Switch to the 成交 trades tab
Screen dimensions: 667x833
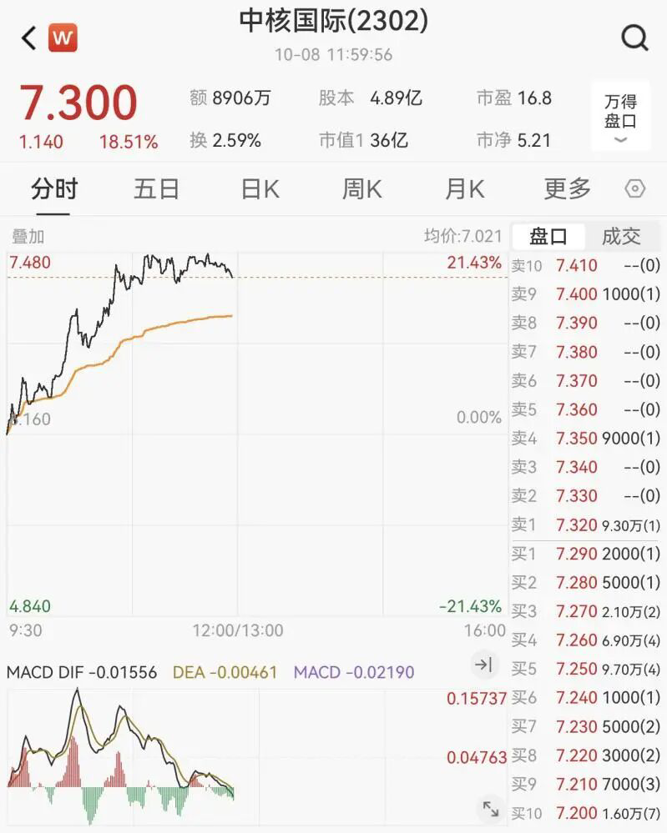pos(621,236)
